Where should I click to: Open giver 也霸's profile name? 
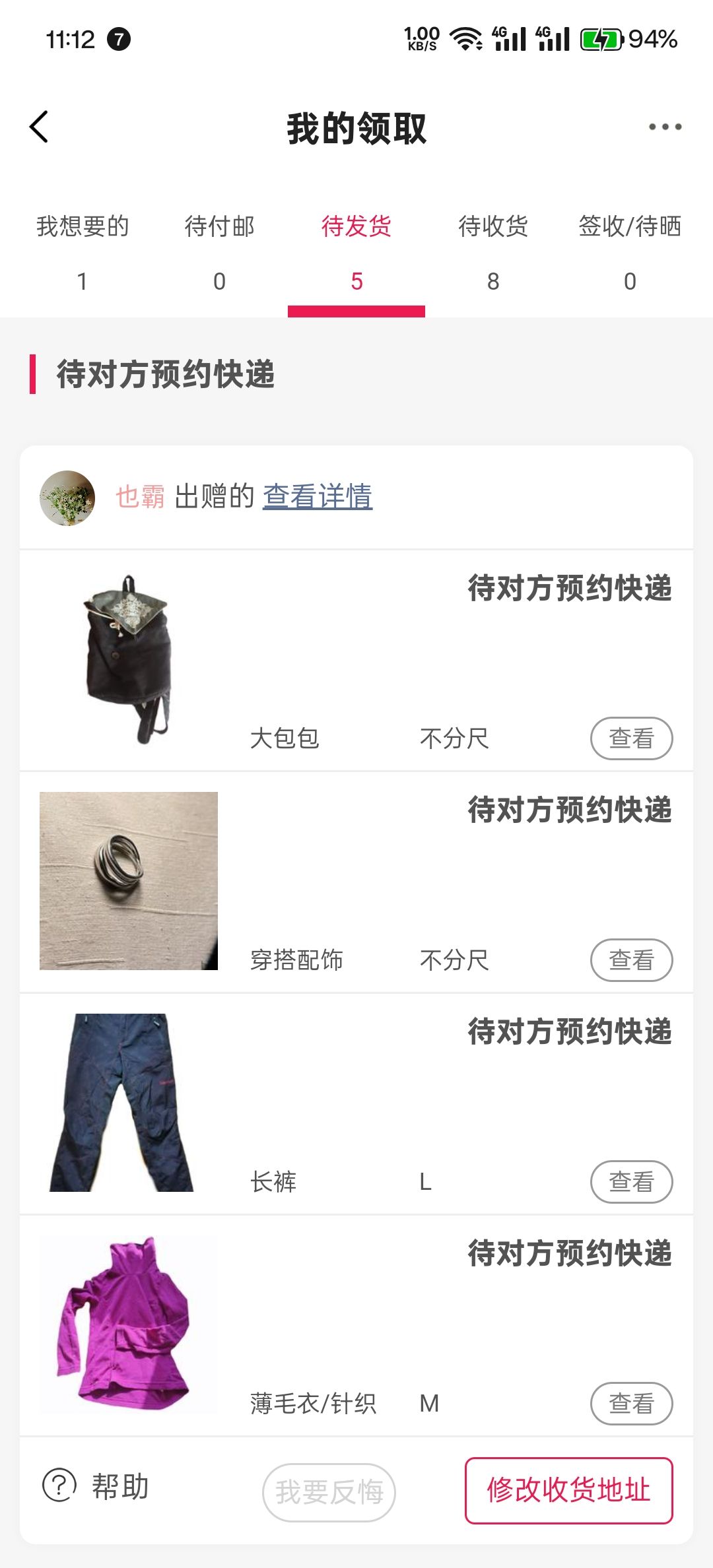(x=140, y=496)
